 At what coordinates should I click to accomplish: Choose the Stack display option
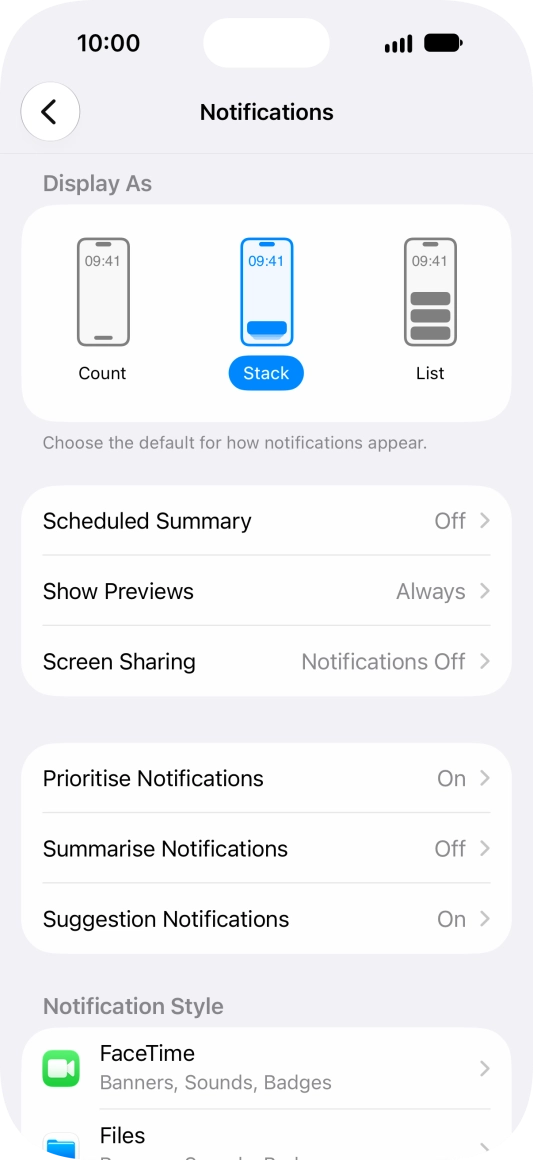pyautogui.click(x=266, y=311)
